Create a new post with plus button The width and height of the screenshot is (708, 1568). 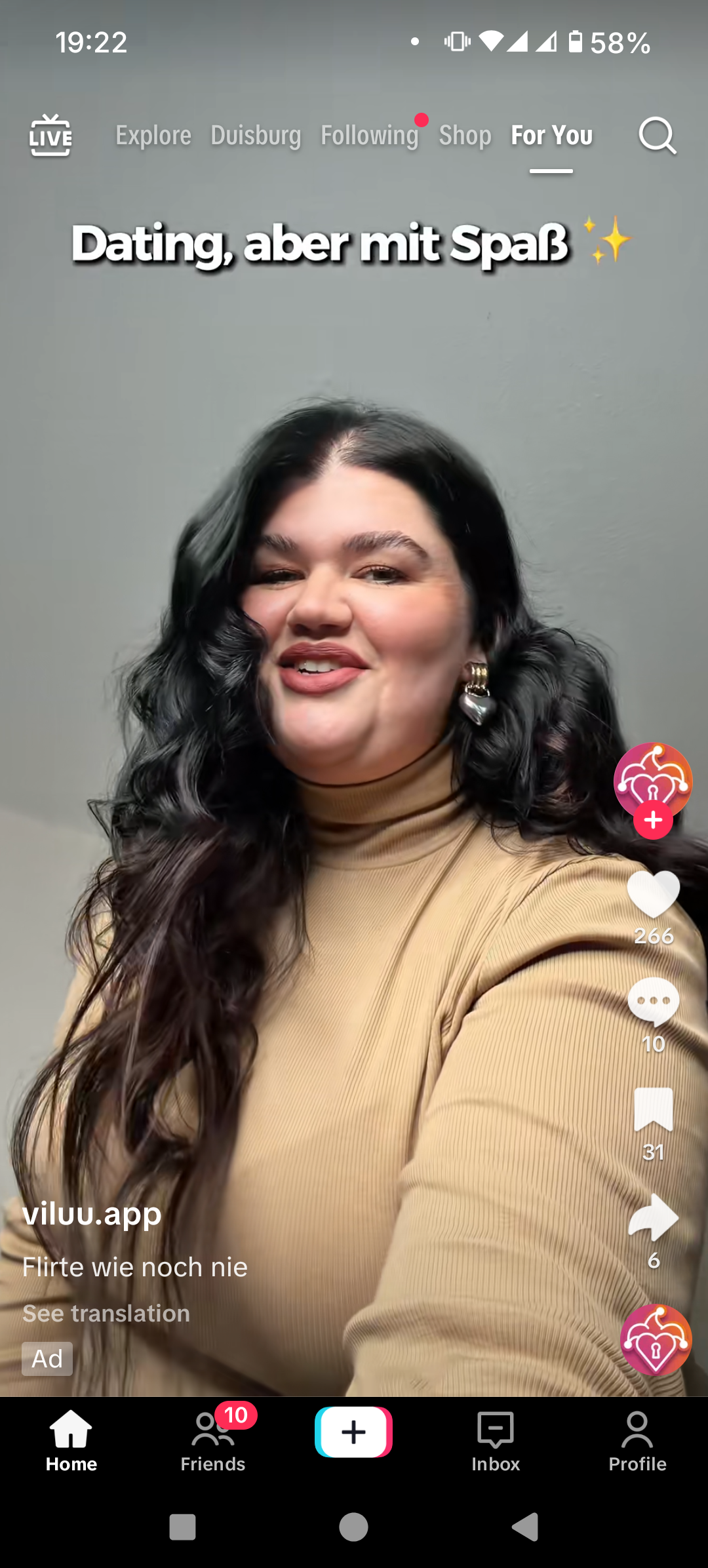[x=354, y=1432]
